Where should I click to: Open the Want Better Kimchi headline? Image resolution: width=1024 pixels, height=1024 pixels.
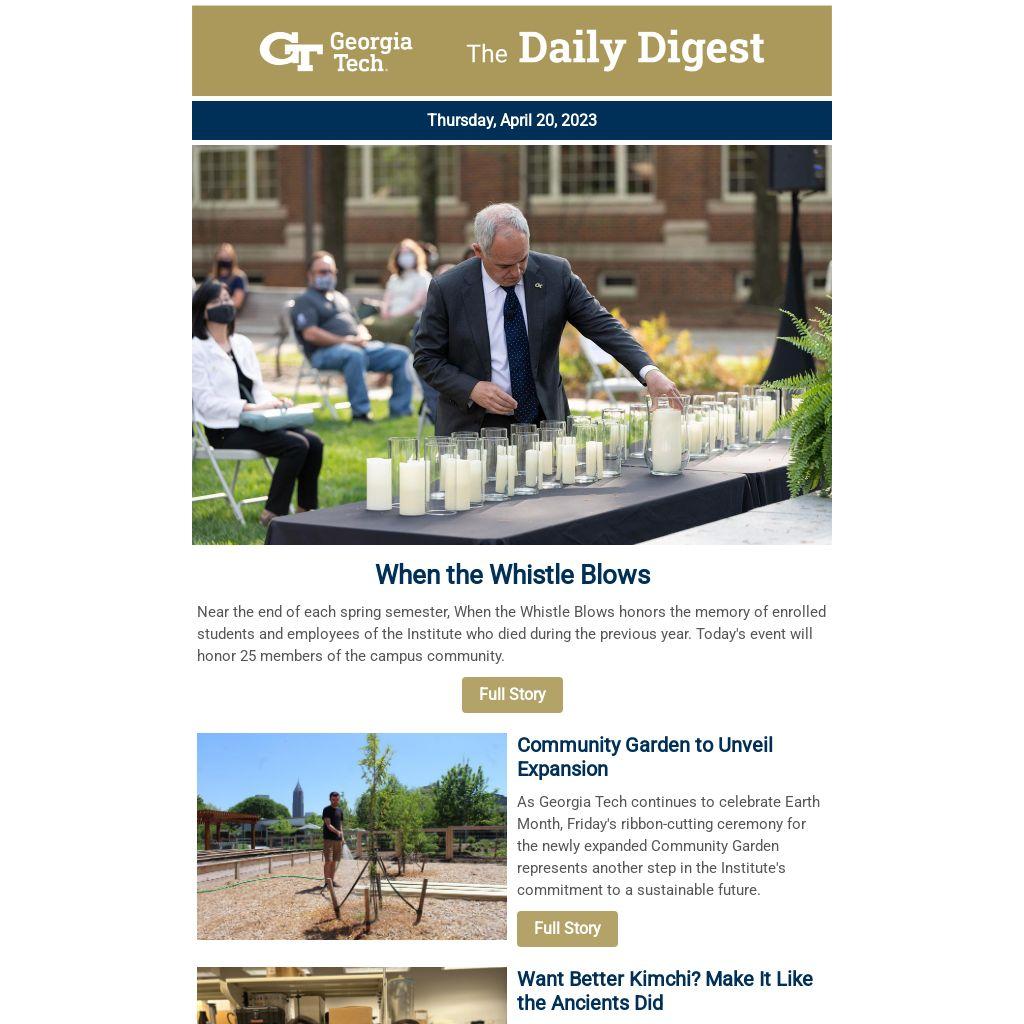click(664, 990)
